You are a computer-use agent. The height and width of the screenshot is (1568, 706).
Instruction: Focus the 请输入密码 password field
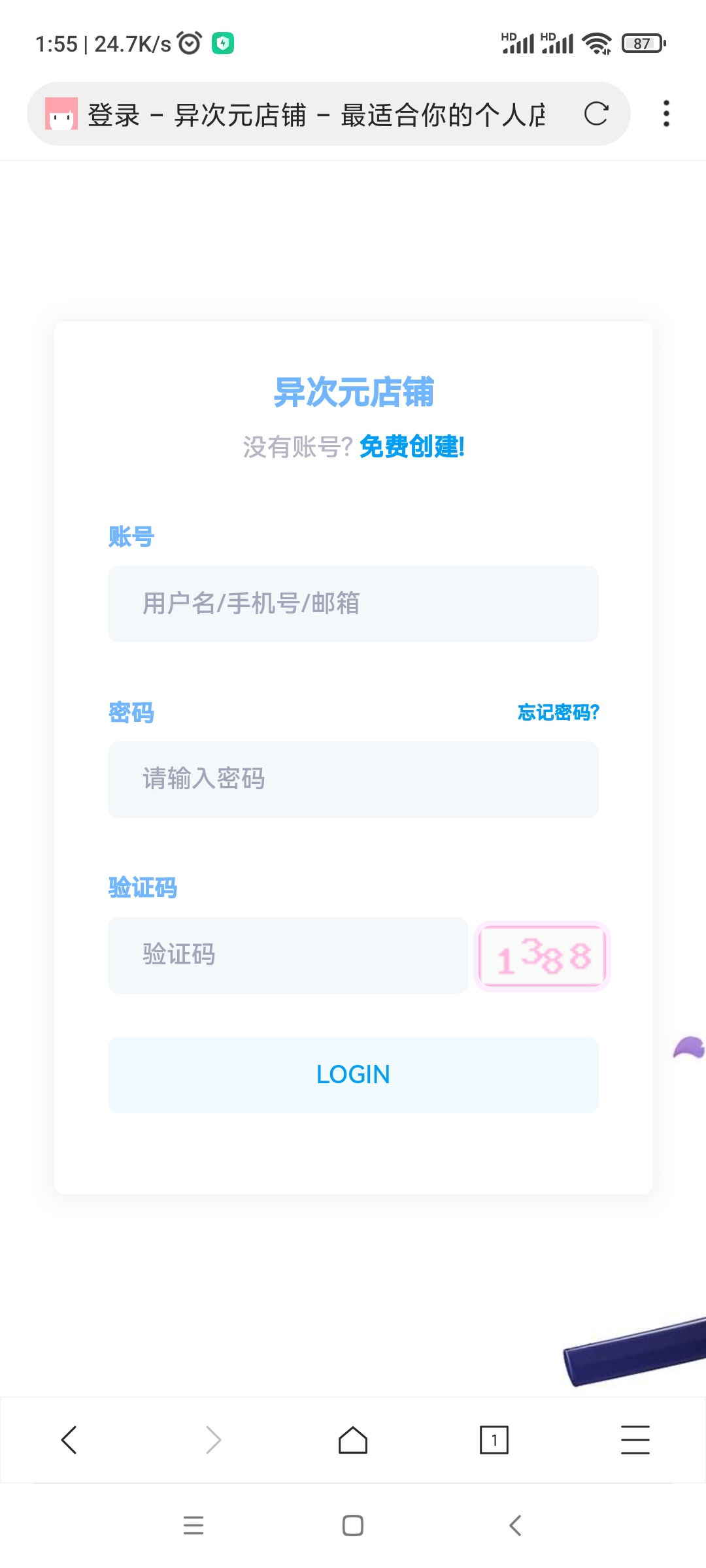tap(353, 779)
